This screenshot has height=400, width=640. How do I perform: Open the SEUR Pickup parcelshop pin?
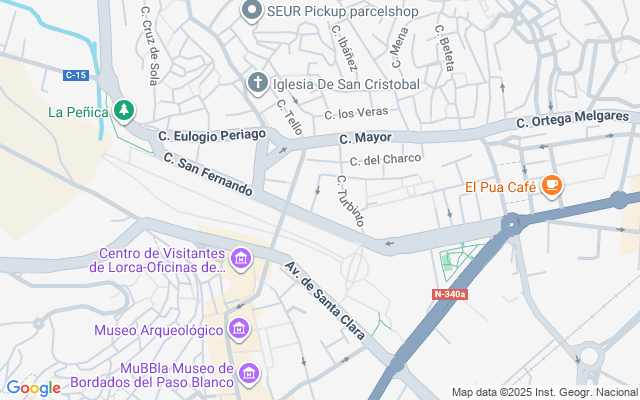point(252,10)
